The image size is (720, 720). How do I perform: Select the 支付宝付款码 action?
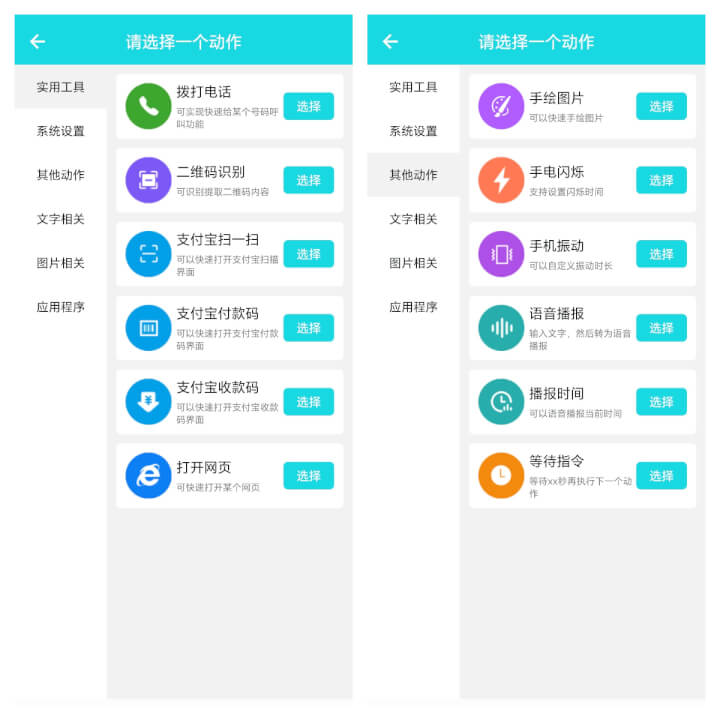(x=308, y=328)
